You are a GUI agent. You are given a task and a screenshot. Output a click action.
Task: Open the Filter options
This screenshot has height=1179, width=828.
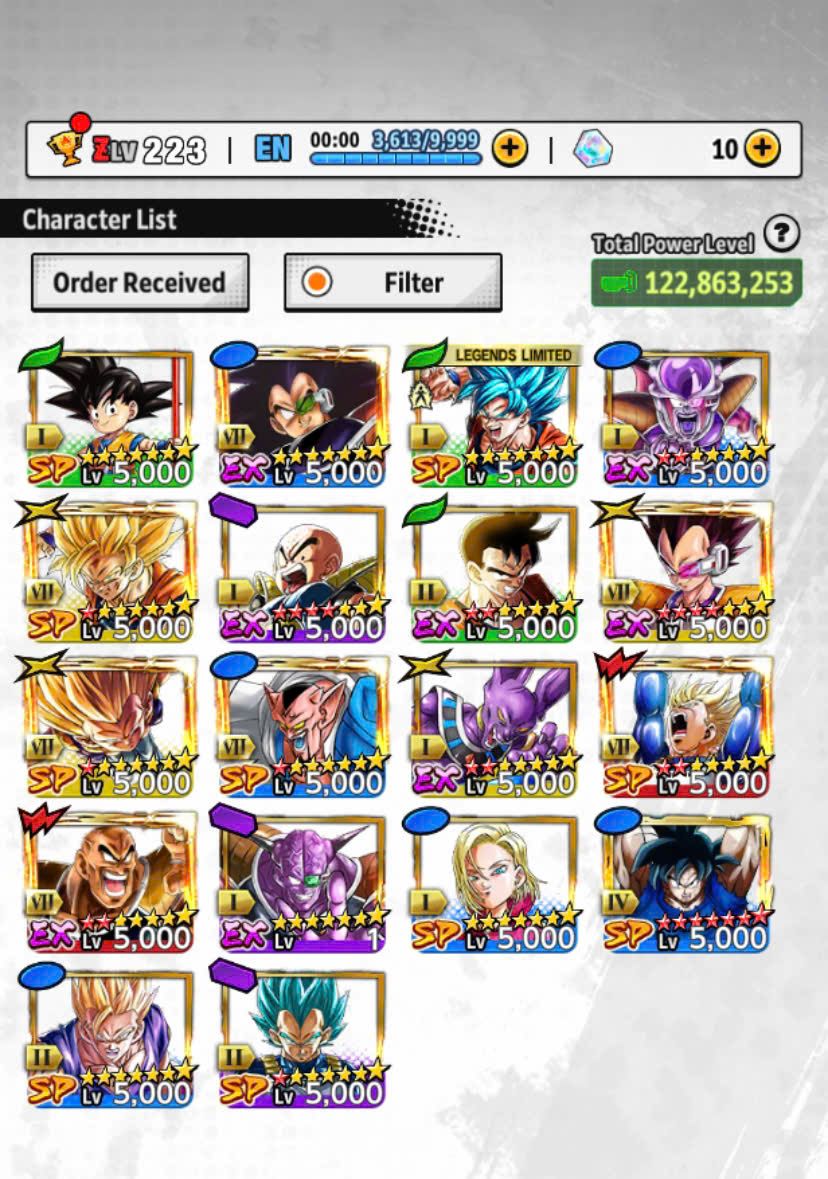tap(393, 283)
